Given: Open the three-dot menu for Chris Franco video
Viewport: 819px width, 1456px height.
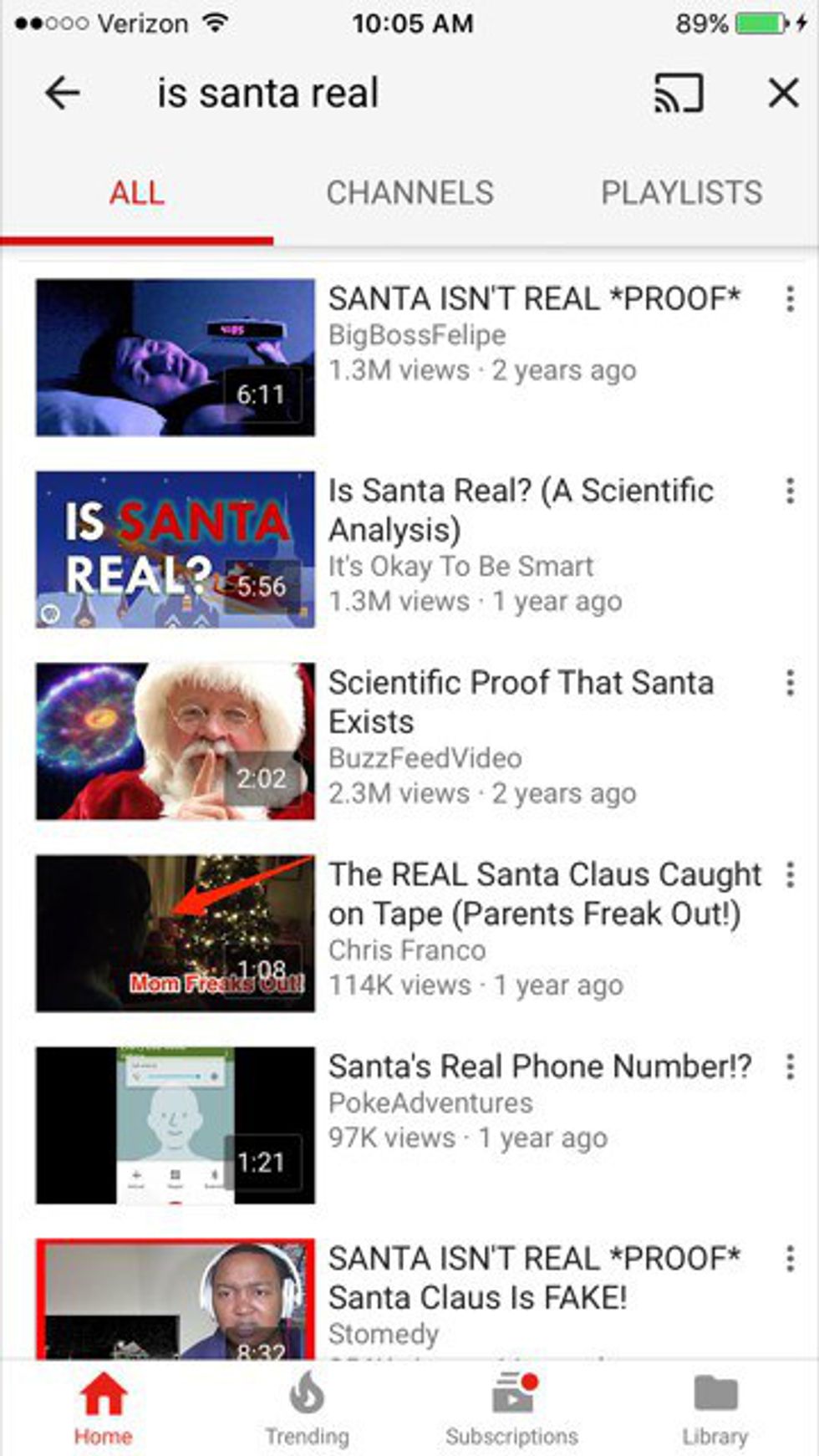Looking at the screenshot, I should pos(790,875).
